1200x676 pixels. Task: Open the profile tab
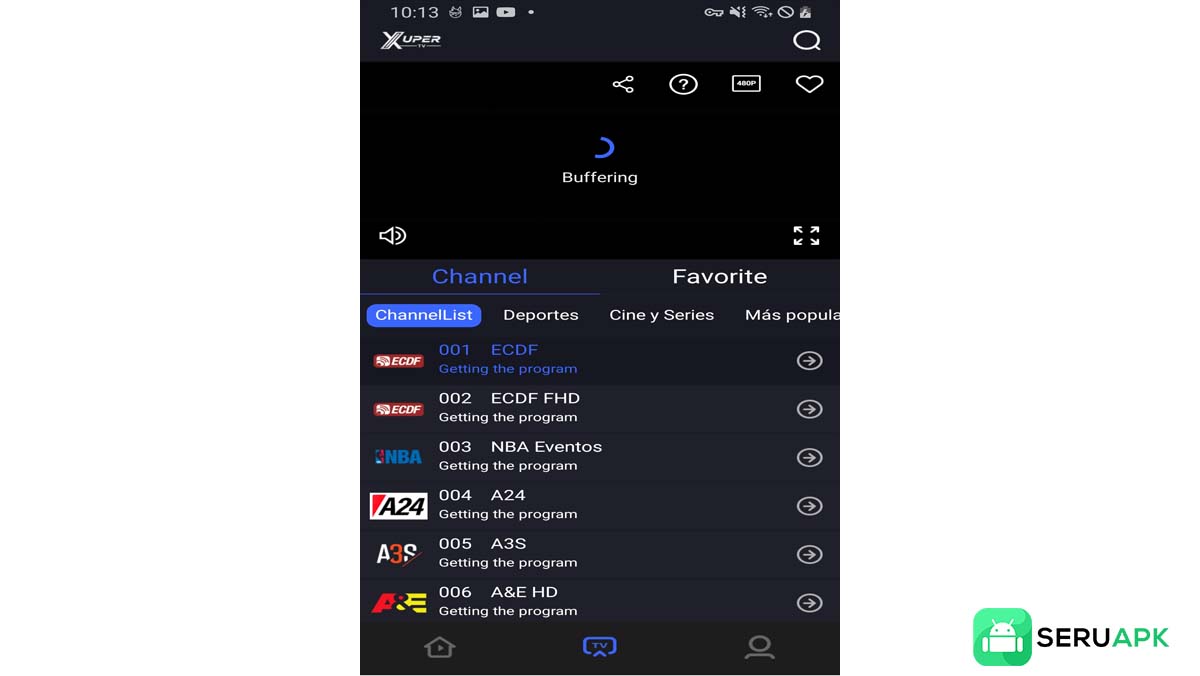point(759,648)
